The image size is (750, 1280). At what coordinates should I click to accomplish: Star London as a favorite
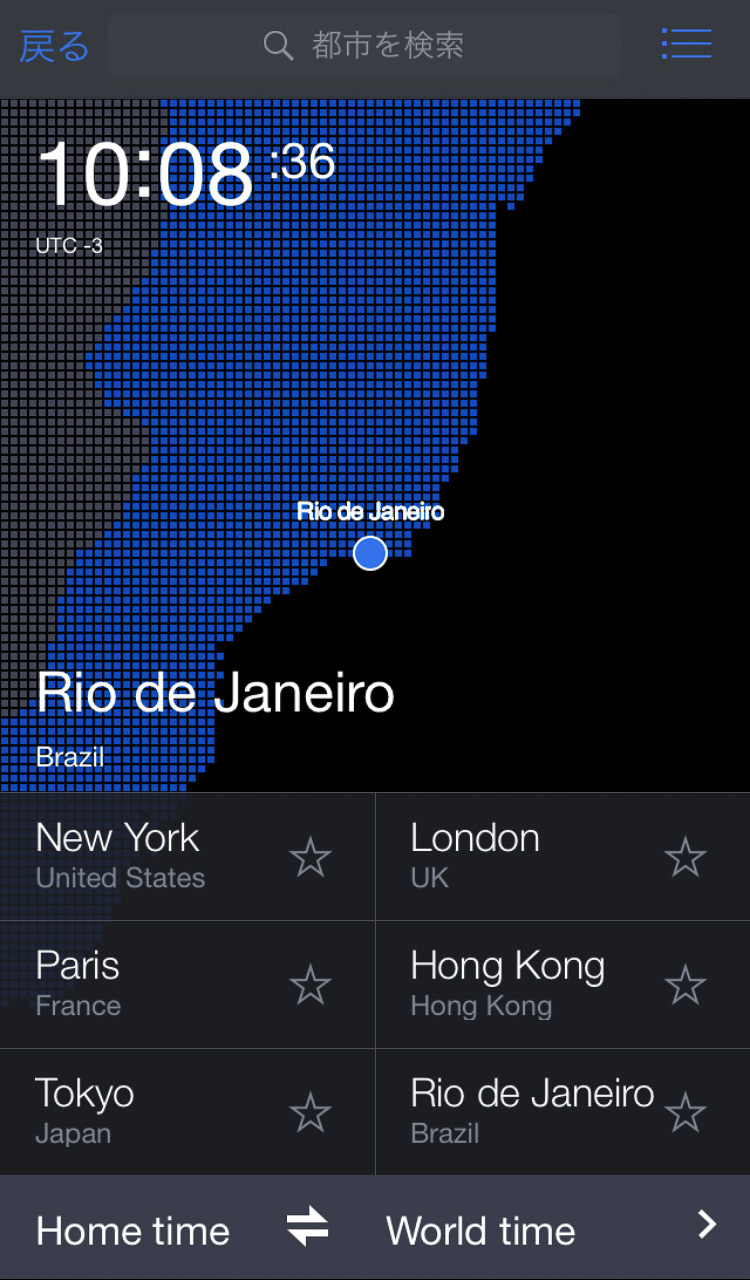(x=685, y=857)
